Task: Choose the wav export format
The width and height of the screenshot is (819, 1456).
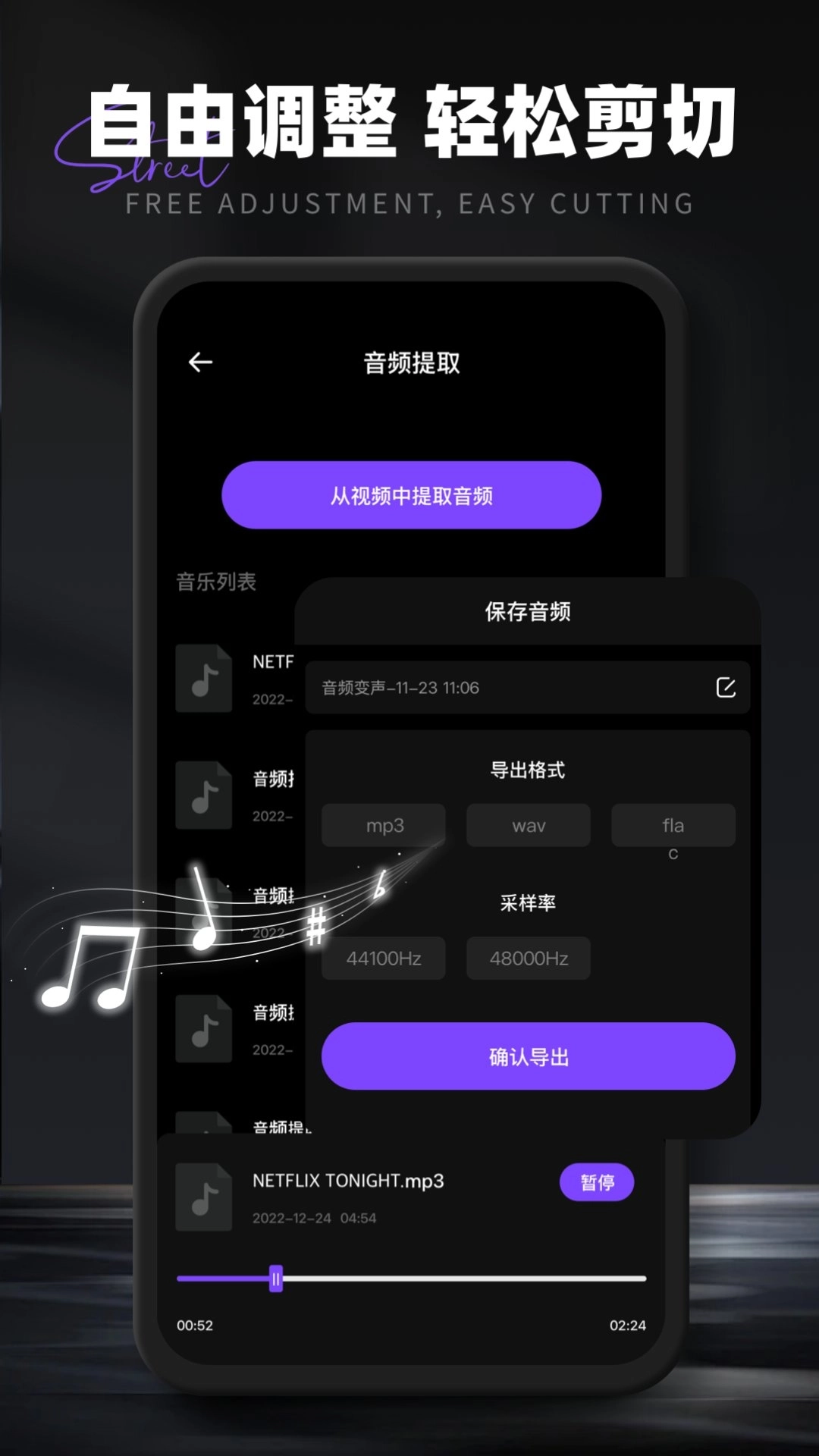Action: pyautogui.click(x=527, y=825)
